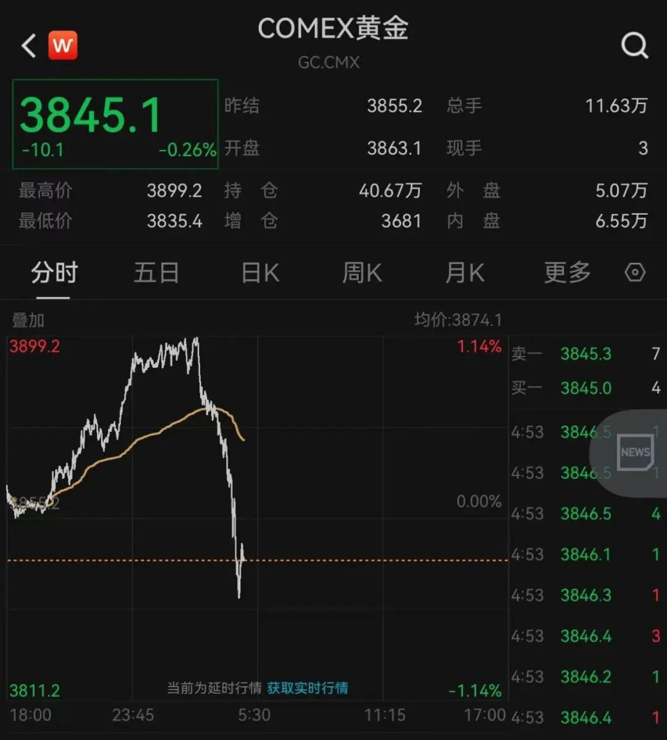Viewport: 667px width, 740px height.
Task: Select the 日K candlestick tab
Action: pyautogui.click(x=260, y=273)
